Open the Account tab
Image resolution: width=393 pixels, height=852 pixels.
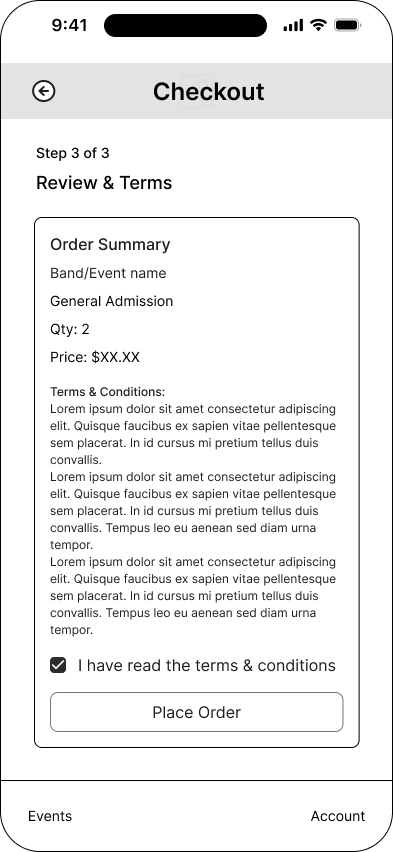[338, 816]
